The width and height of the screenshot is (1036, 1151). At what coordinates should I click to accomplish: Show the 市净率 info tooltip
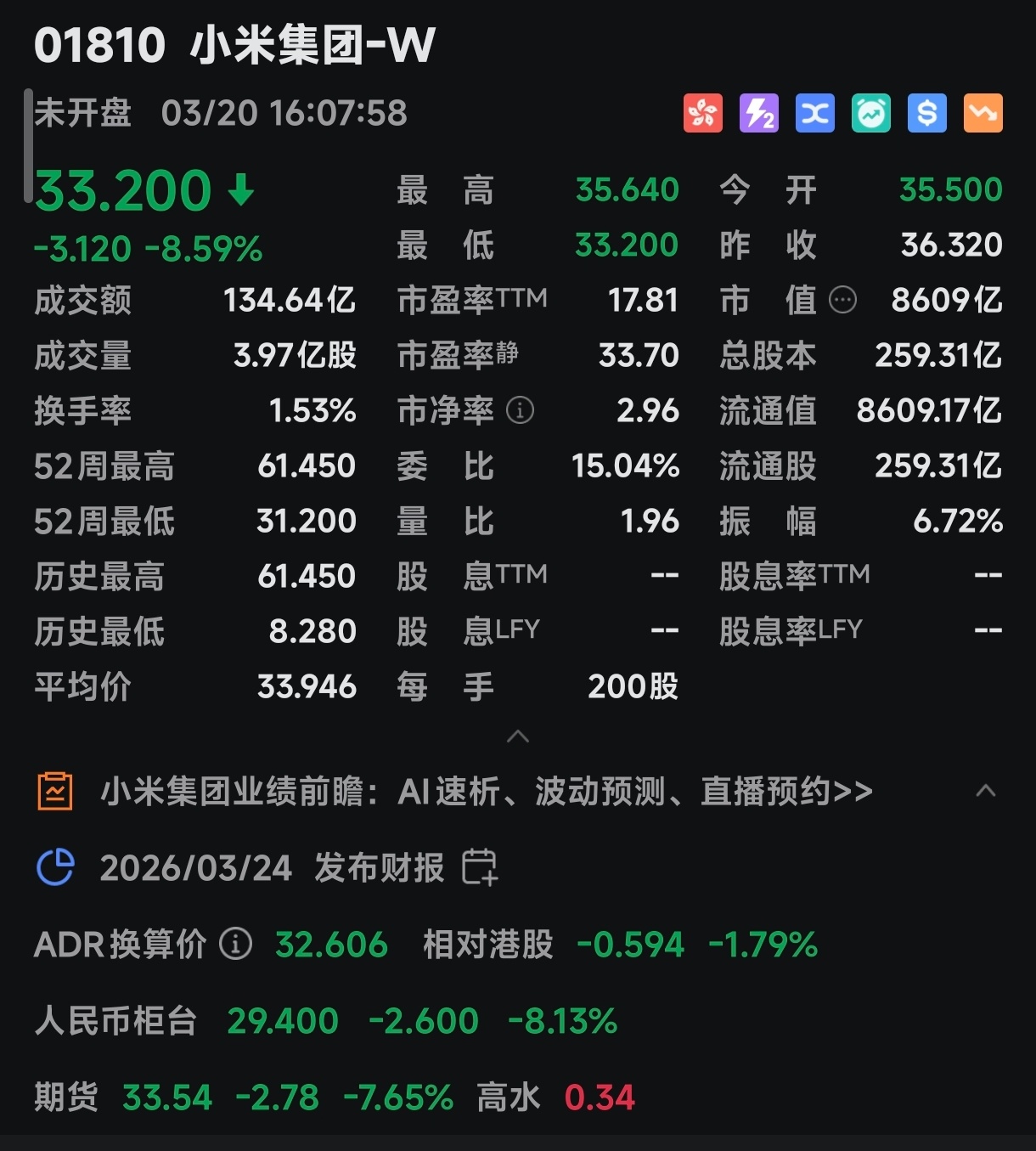[x=518, y=411]
